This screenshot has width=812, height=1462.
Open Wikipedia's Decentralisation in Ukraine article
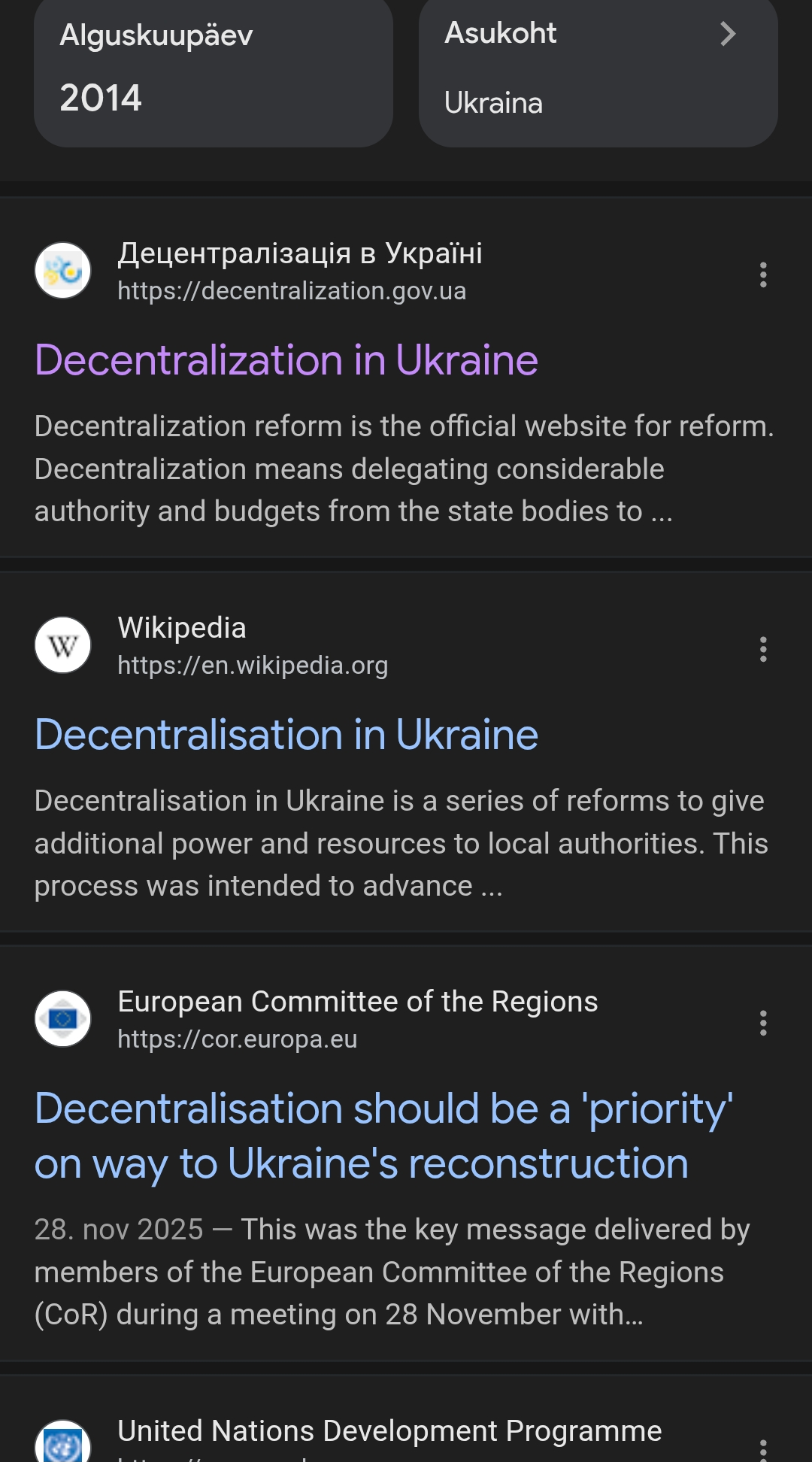point(286,735)
